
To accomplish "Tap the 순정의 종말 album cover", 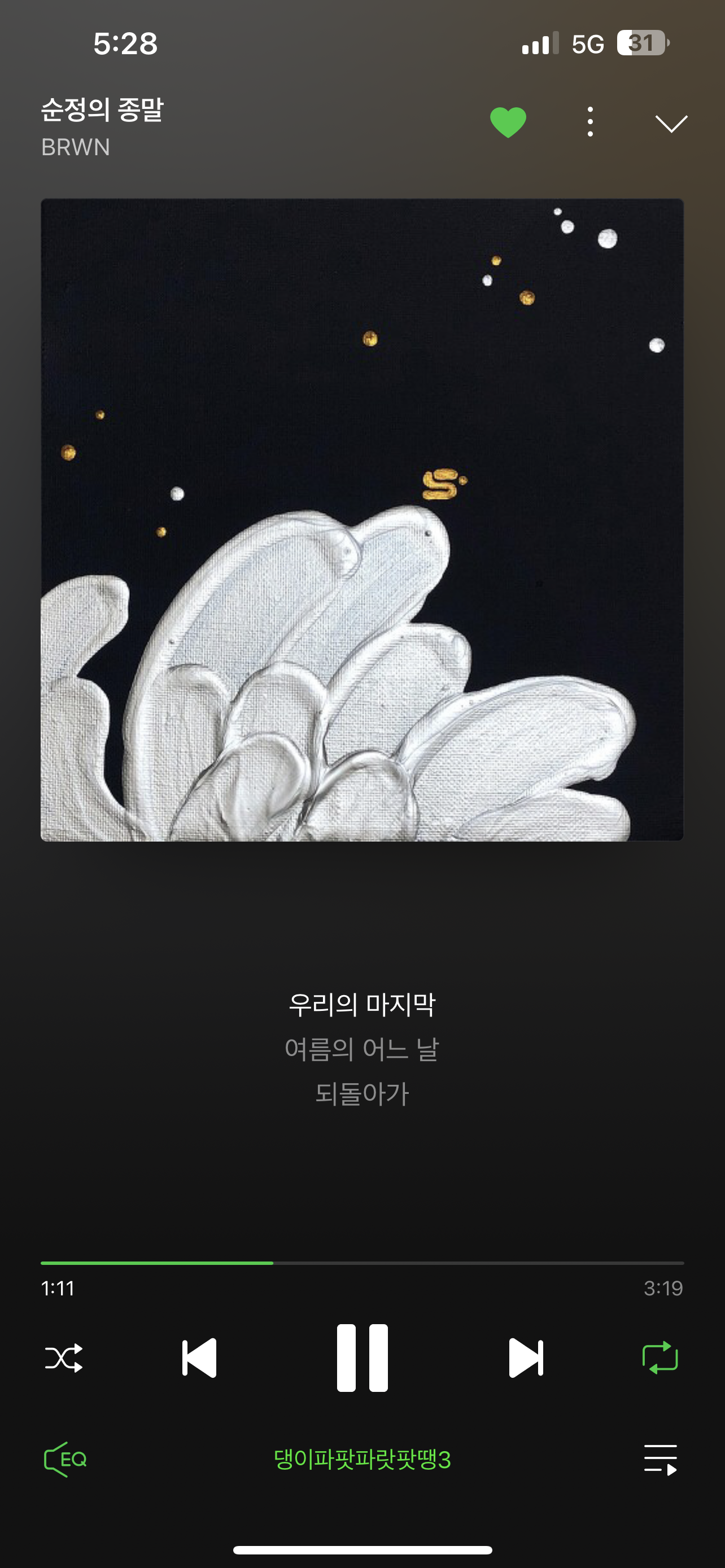I will 362,519.
